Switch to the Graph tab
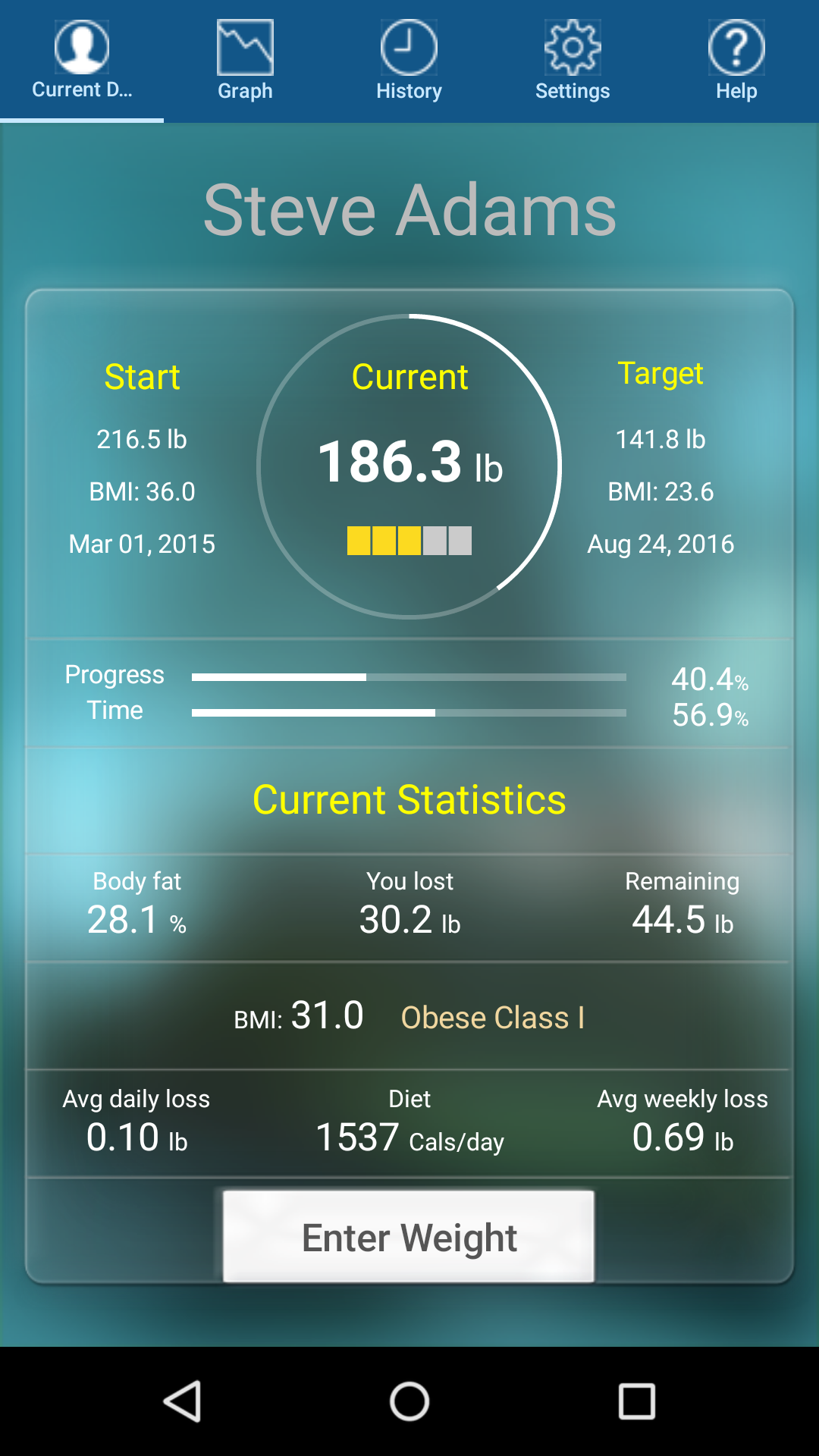819x1456 pixels. pyautogui.click(x=245, y=61)
